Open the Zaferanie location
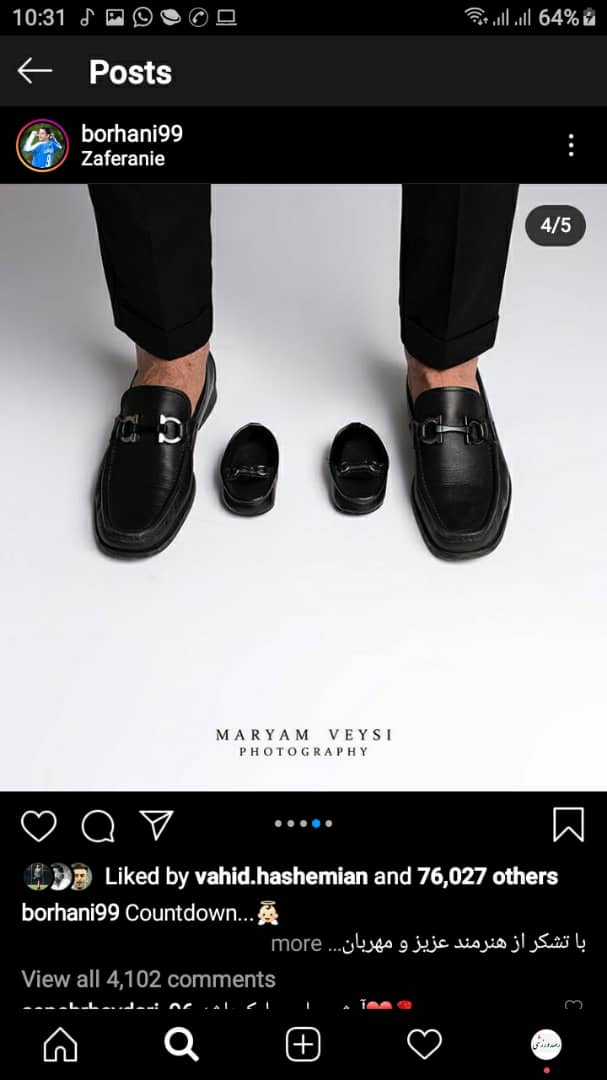 [123, 158]
